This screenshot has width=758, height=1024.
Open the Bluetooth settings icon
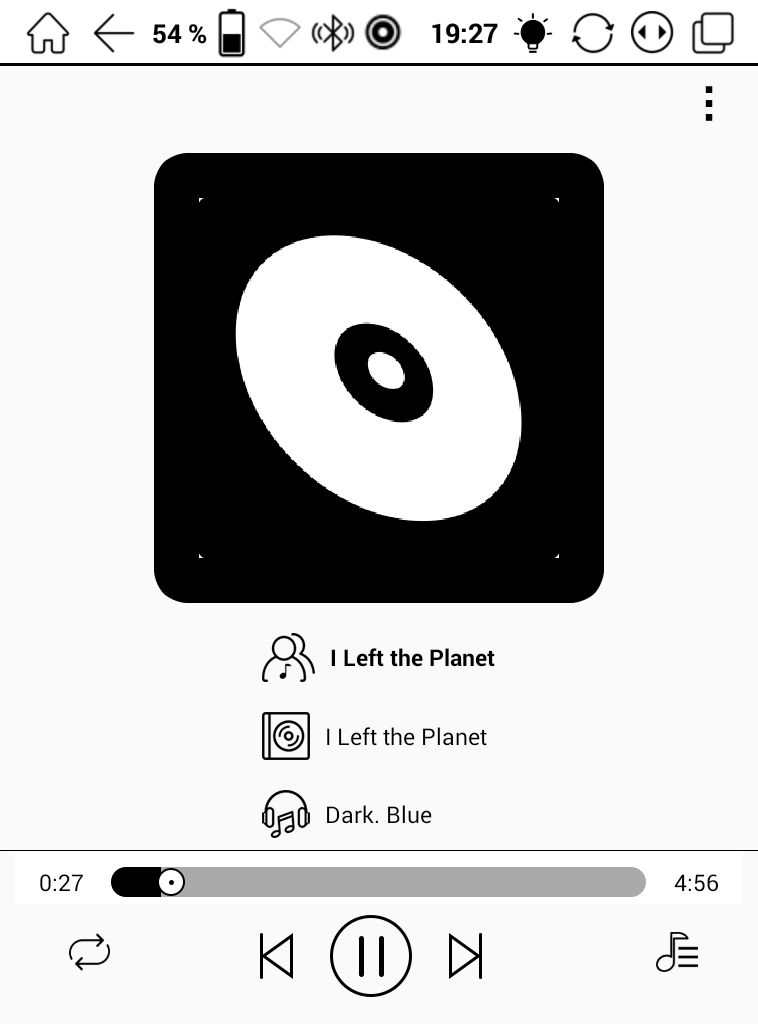point(333,34)
